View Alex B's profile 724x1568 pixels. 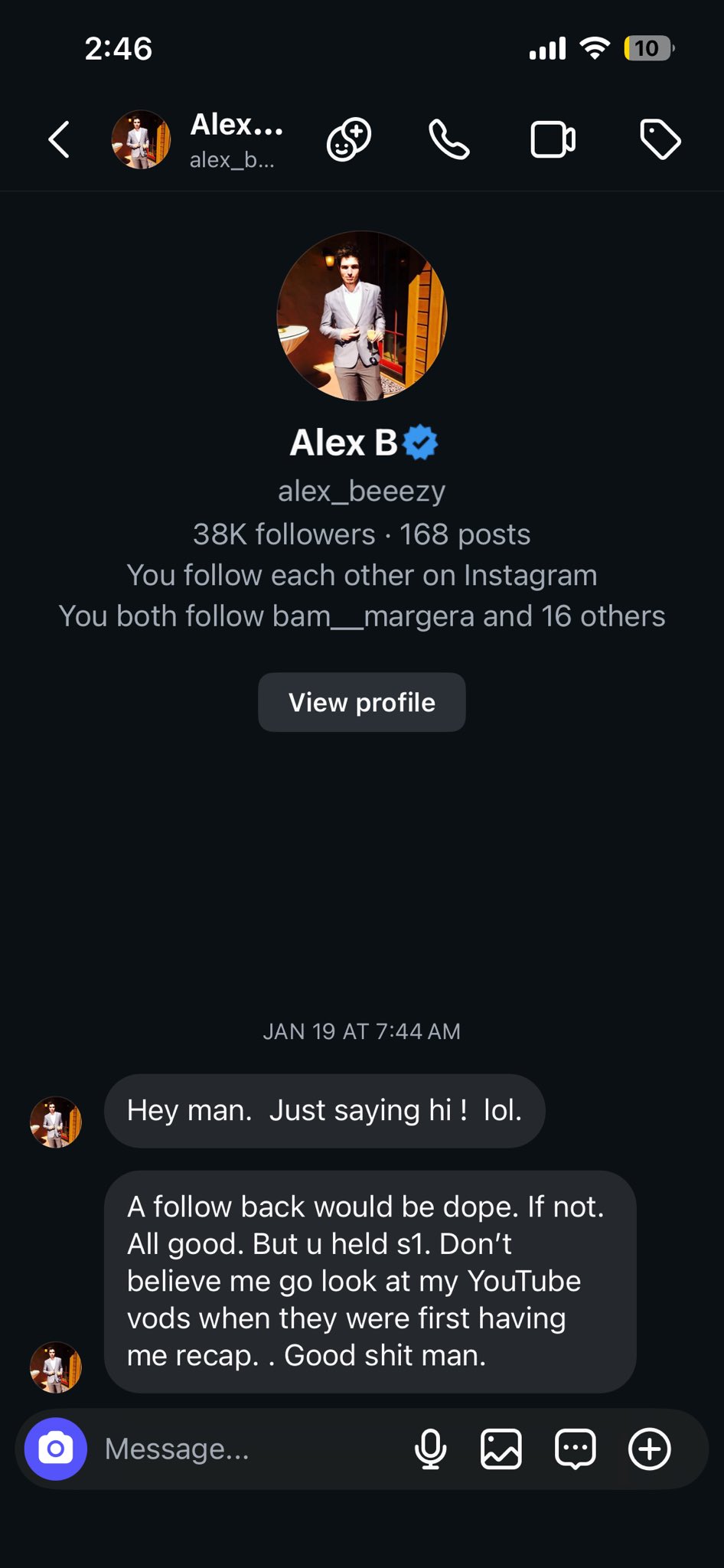[362, 702]
